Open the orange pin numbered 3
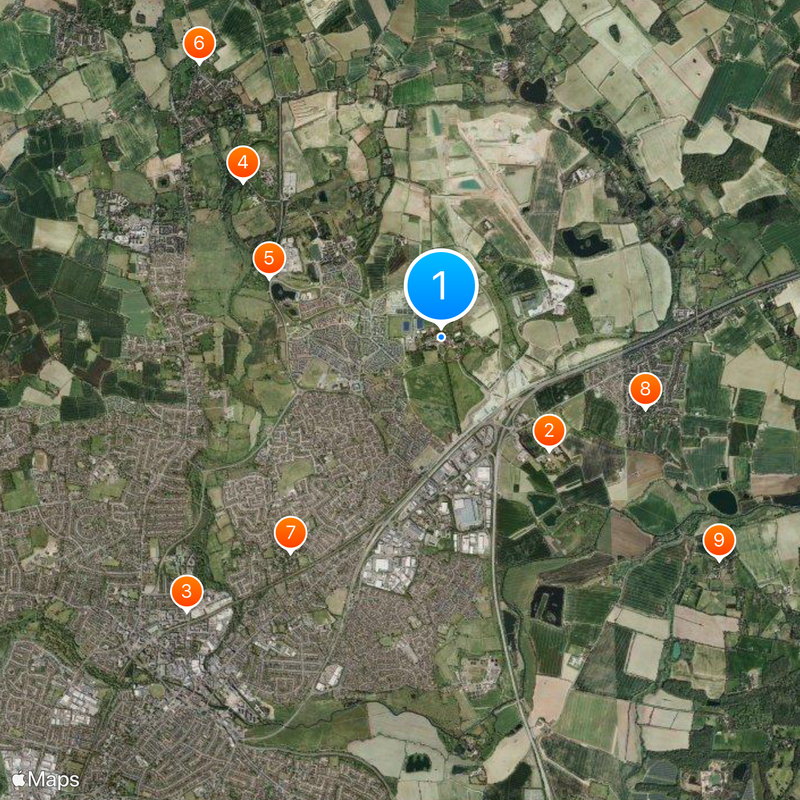800x800 pixels. 186,591
